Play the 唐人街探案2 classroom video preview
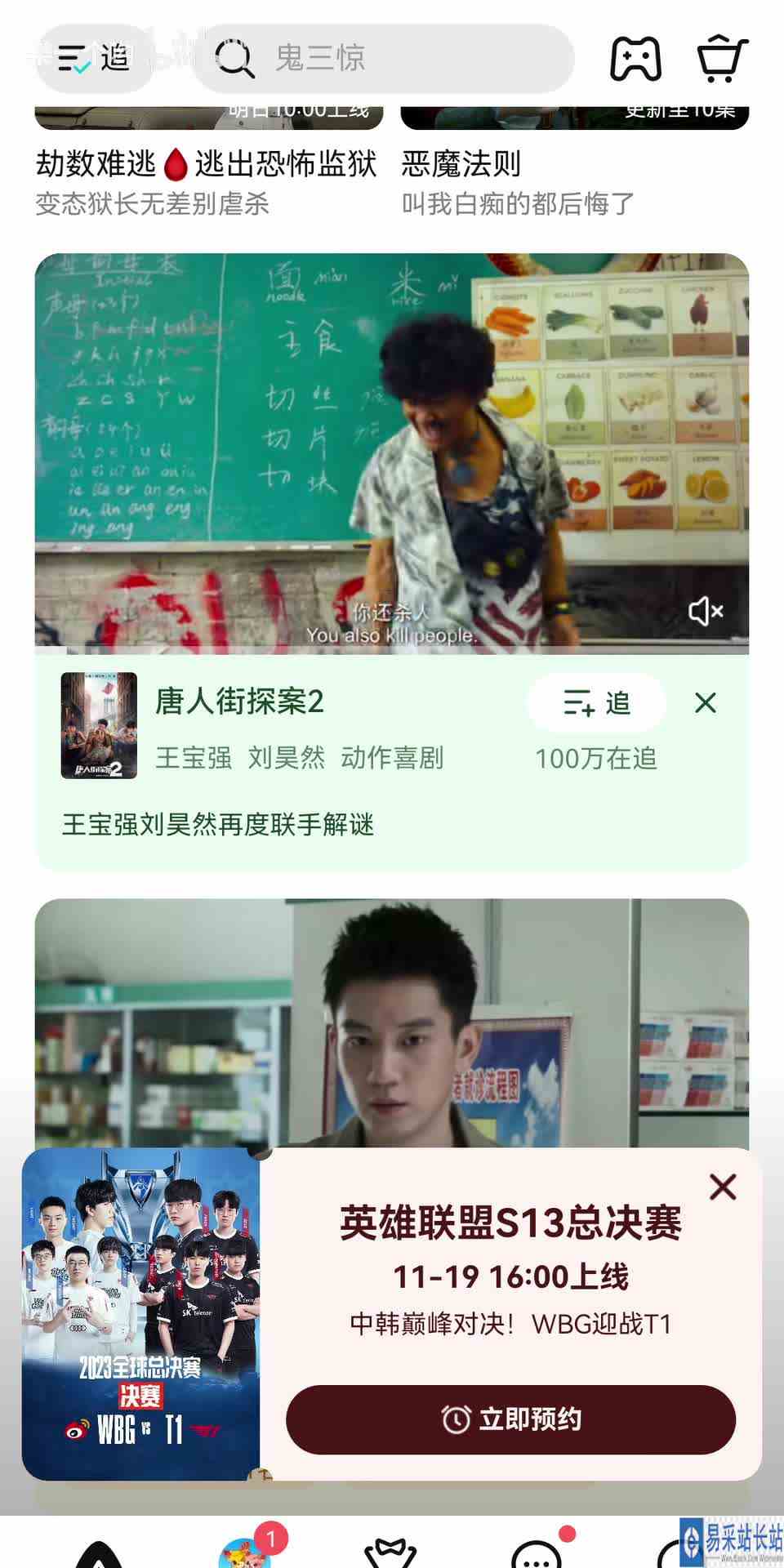This screenshot has width=784, height=1568. click(x=392, y=454)
